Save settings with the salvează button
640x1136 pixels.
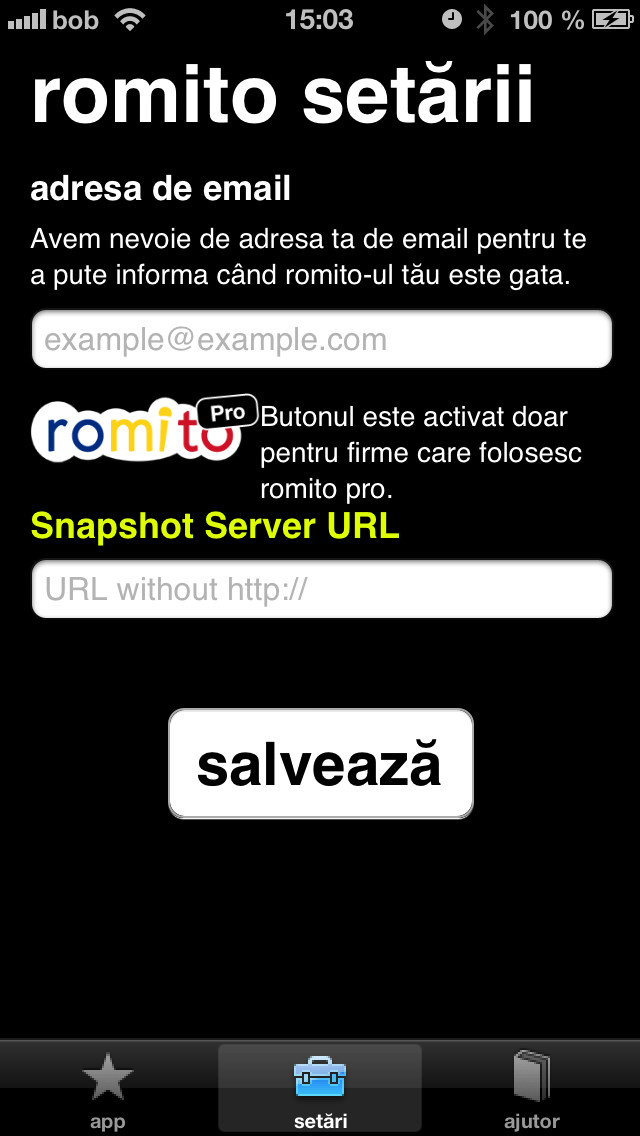(320, 764)
